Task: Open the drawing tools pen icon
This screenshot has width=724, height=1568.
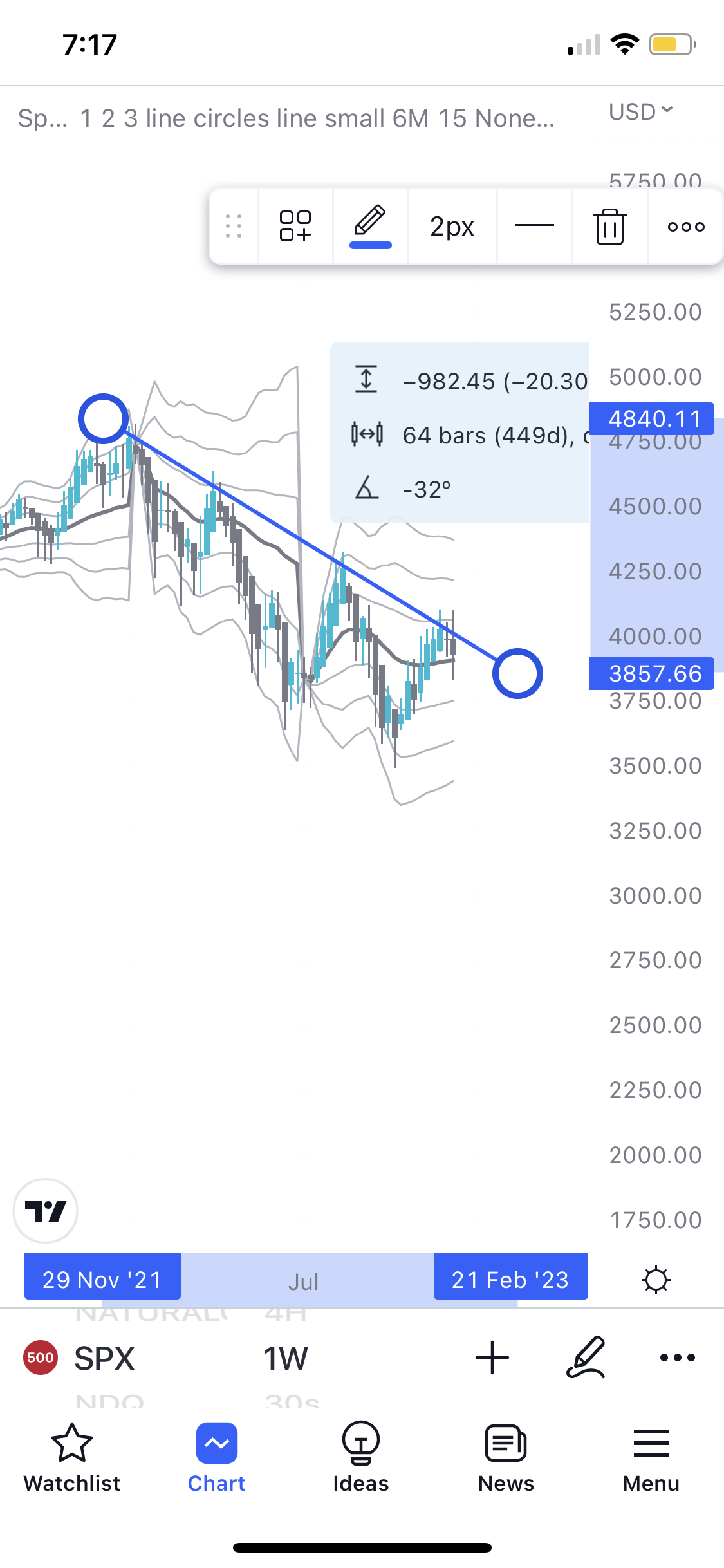Action: coord(586,1358)
